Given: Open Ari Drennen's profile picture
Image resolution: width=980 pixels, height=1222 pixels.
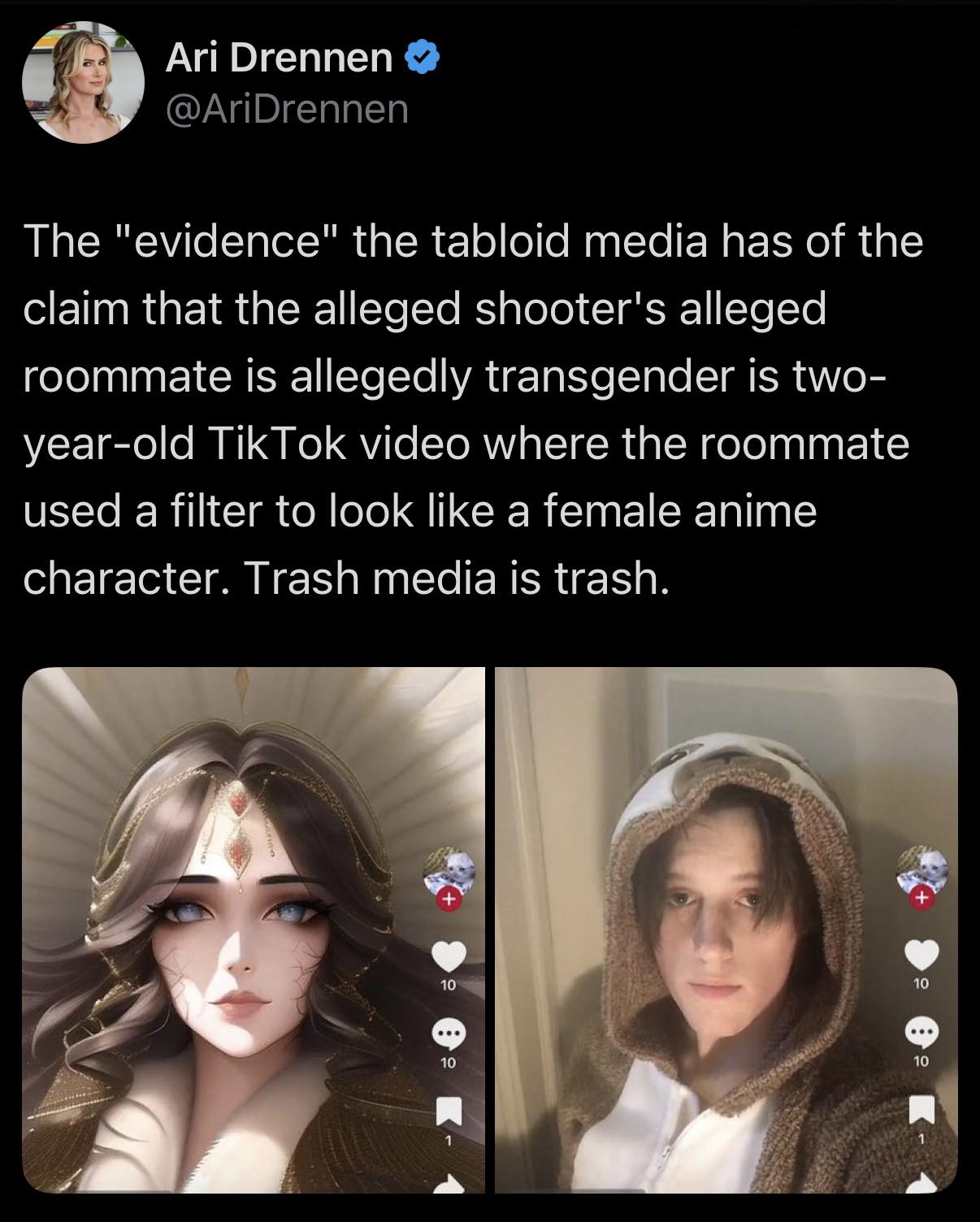Looking at the screenshot, I should click(82, 83).
